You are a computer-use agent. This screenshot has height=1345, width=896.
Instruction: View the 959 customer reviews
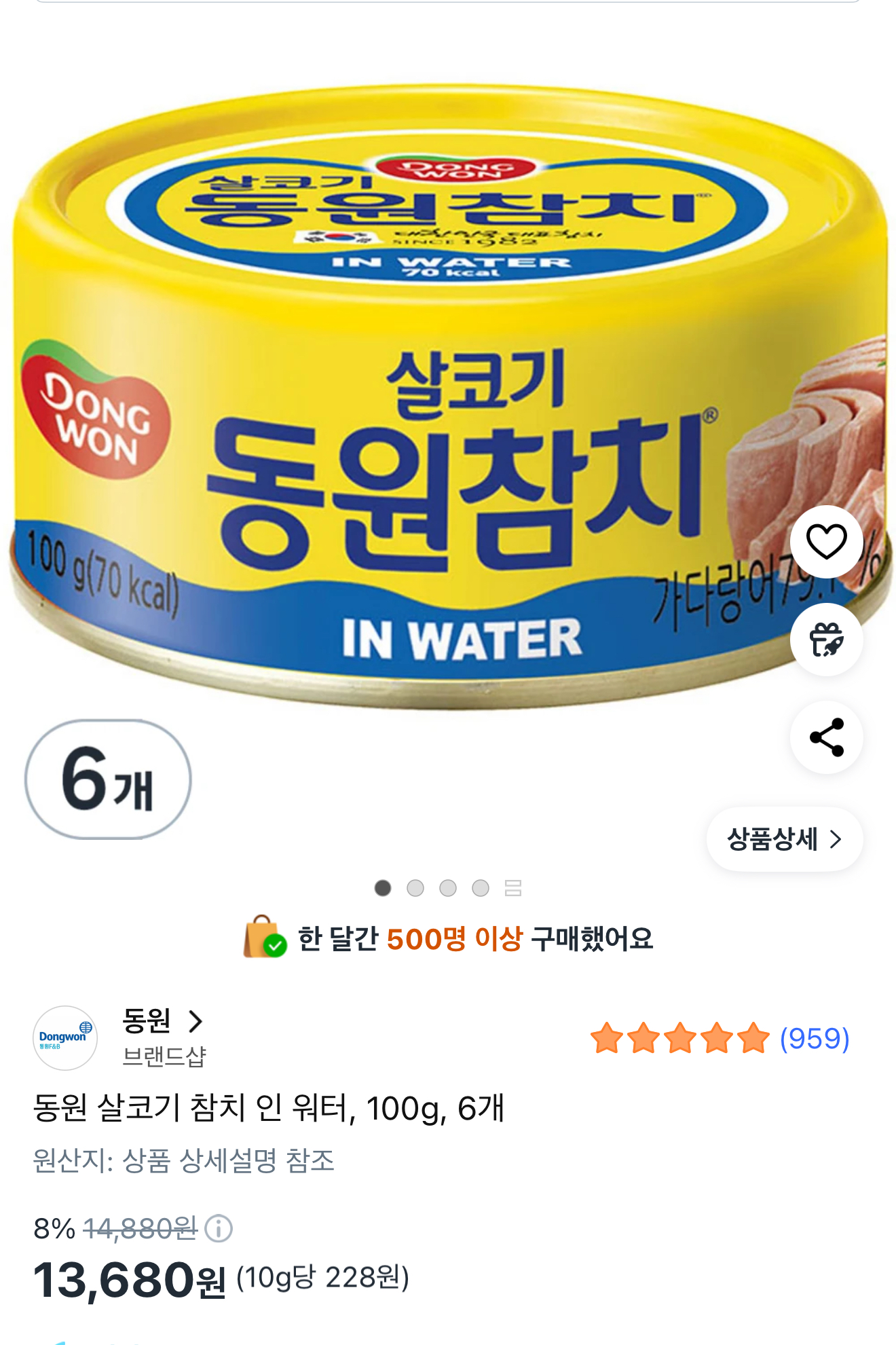(x=814, y=1038)
